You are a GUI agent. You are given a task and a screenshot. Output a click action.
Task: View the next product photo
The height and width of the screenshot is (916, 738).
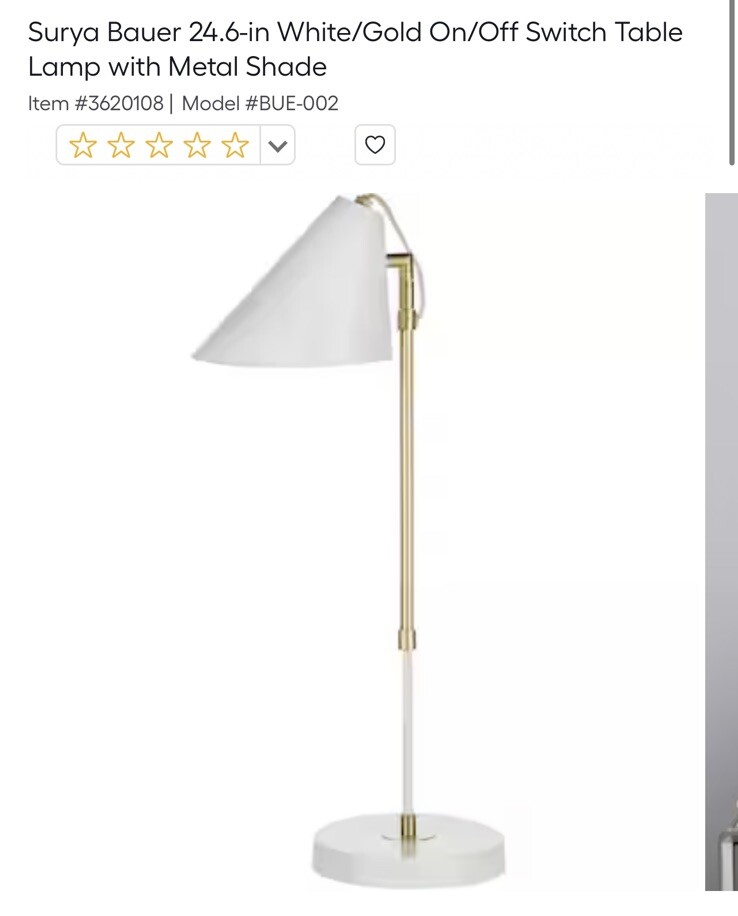(x=722, y=540)
